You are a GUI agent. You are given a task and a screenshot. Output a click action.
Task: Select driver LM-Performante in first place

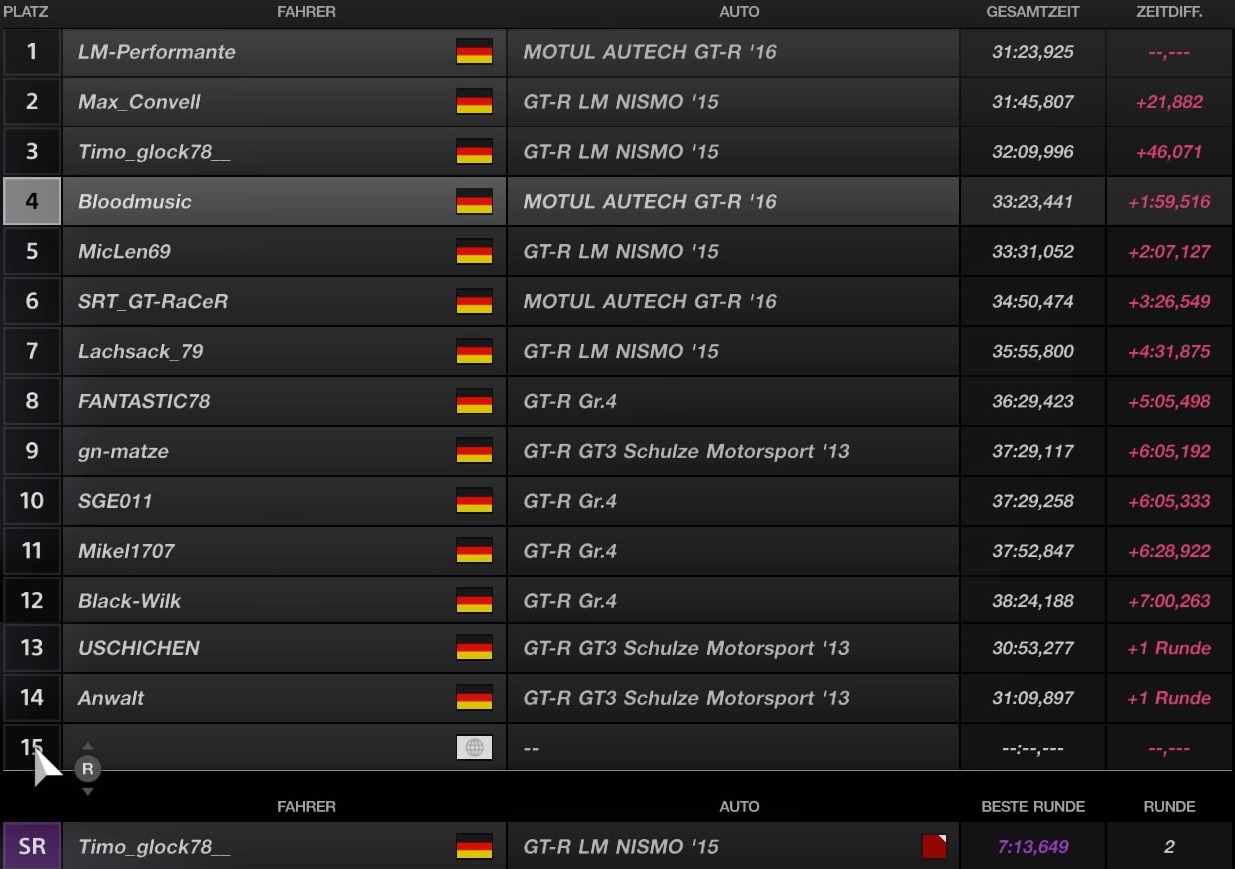[157, 52]
